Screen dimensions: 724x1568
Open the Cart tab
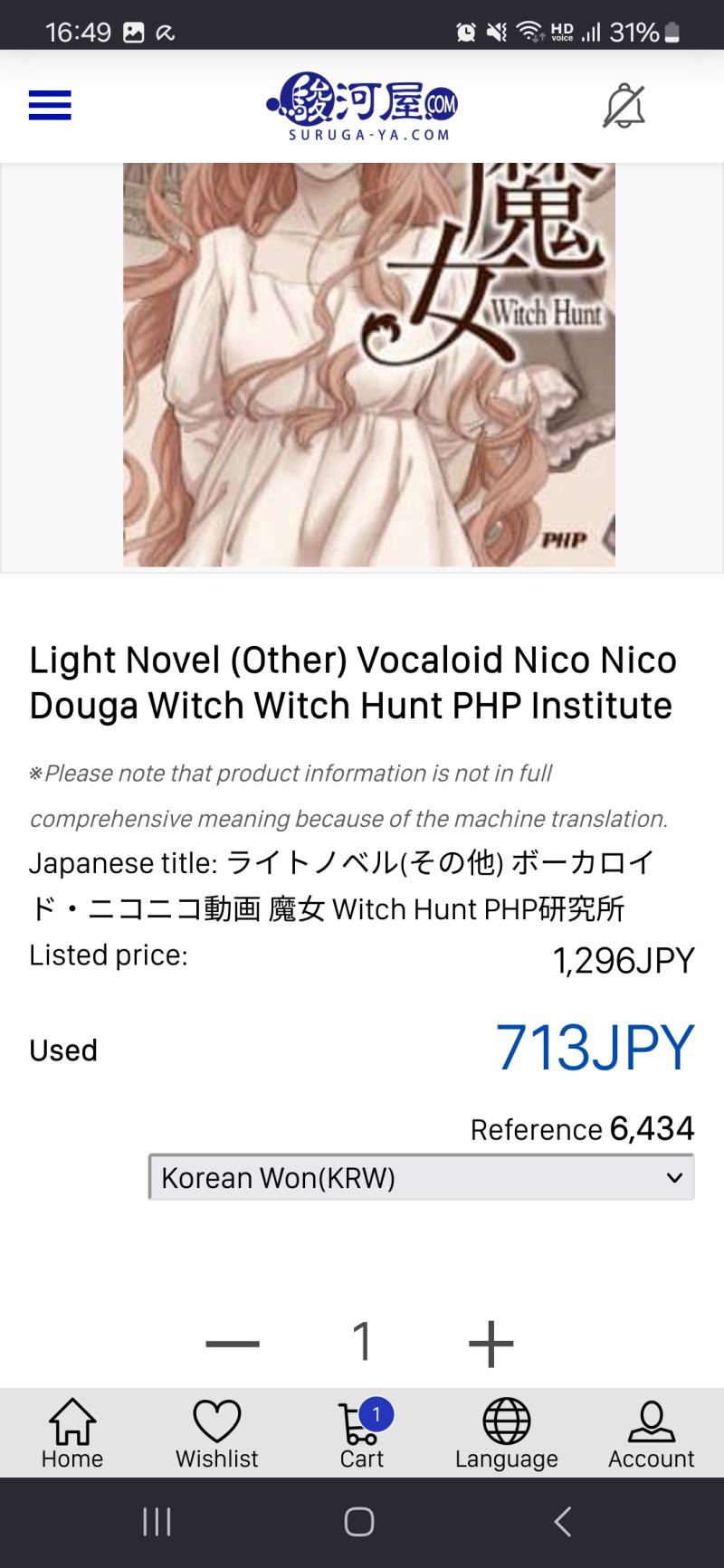coord(362,1434)
